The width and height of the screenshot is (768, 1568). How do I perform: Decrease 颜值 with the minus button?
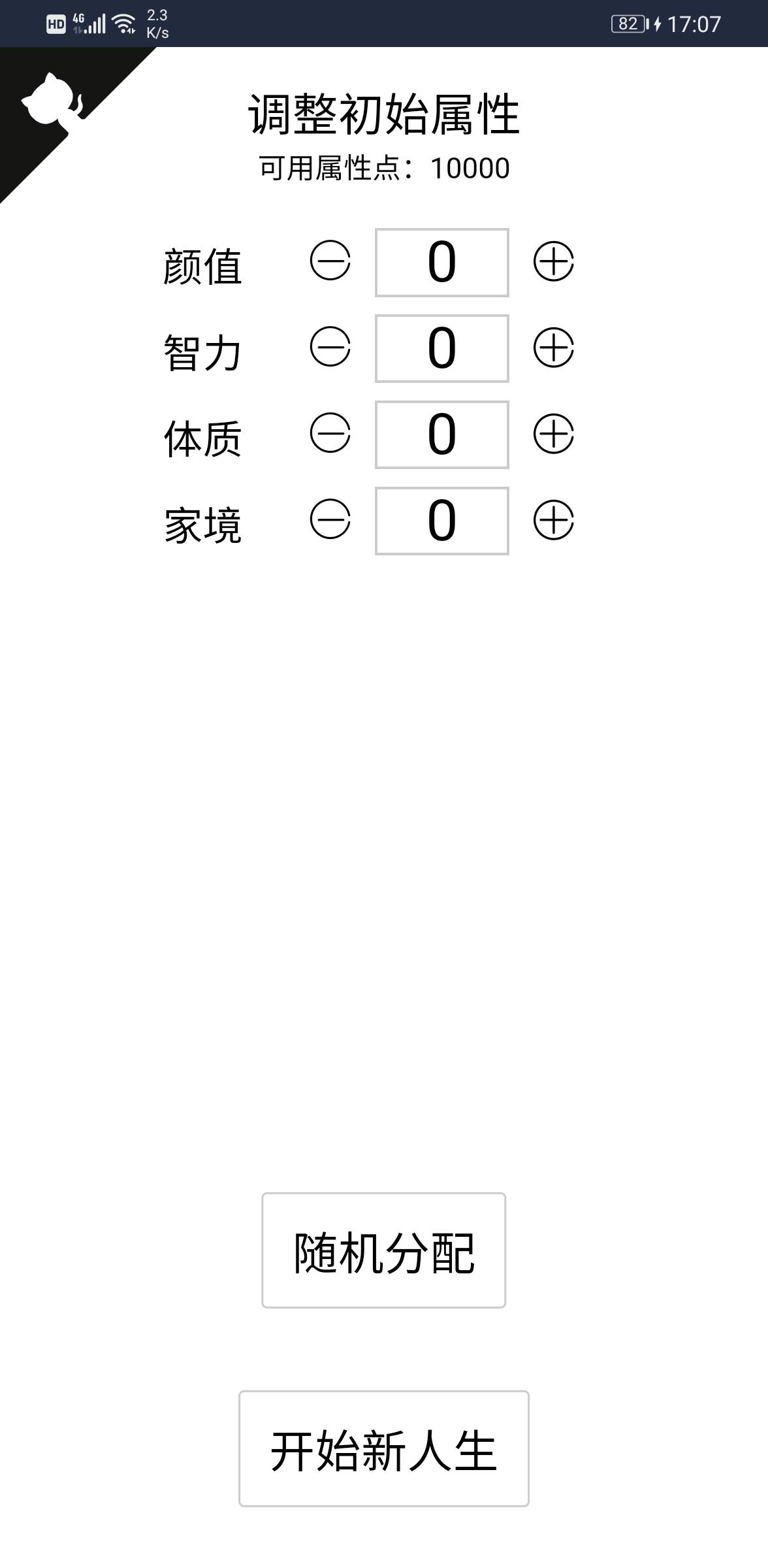pyautogui.click(x=330, y=261)
